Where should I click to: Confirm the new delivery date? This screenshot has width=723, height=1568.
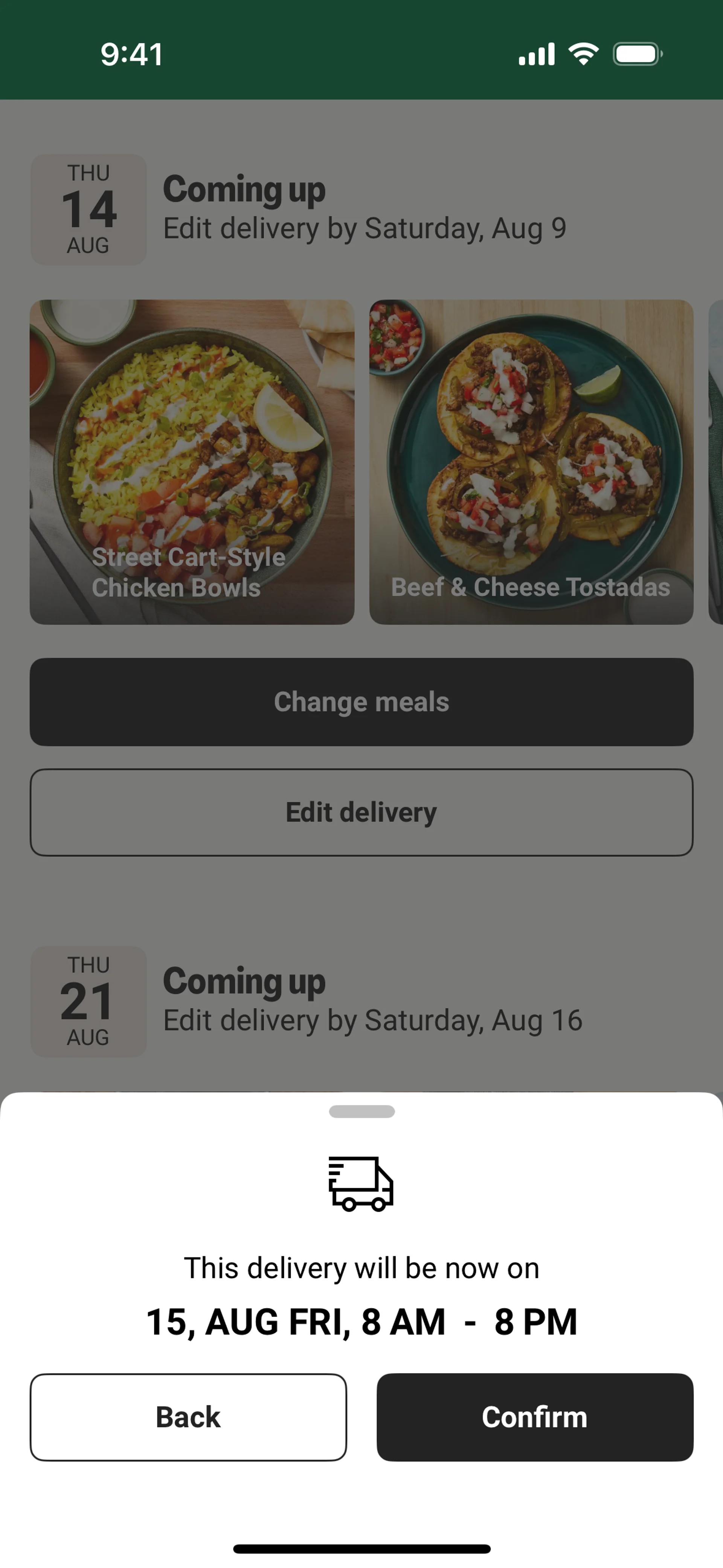coord(534,1417)
